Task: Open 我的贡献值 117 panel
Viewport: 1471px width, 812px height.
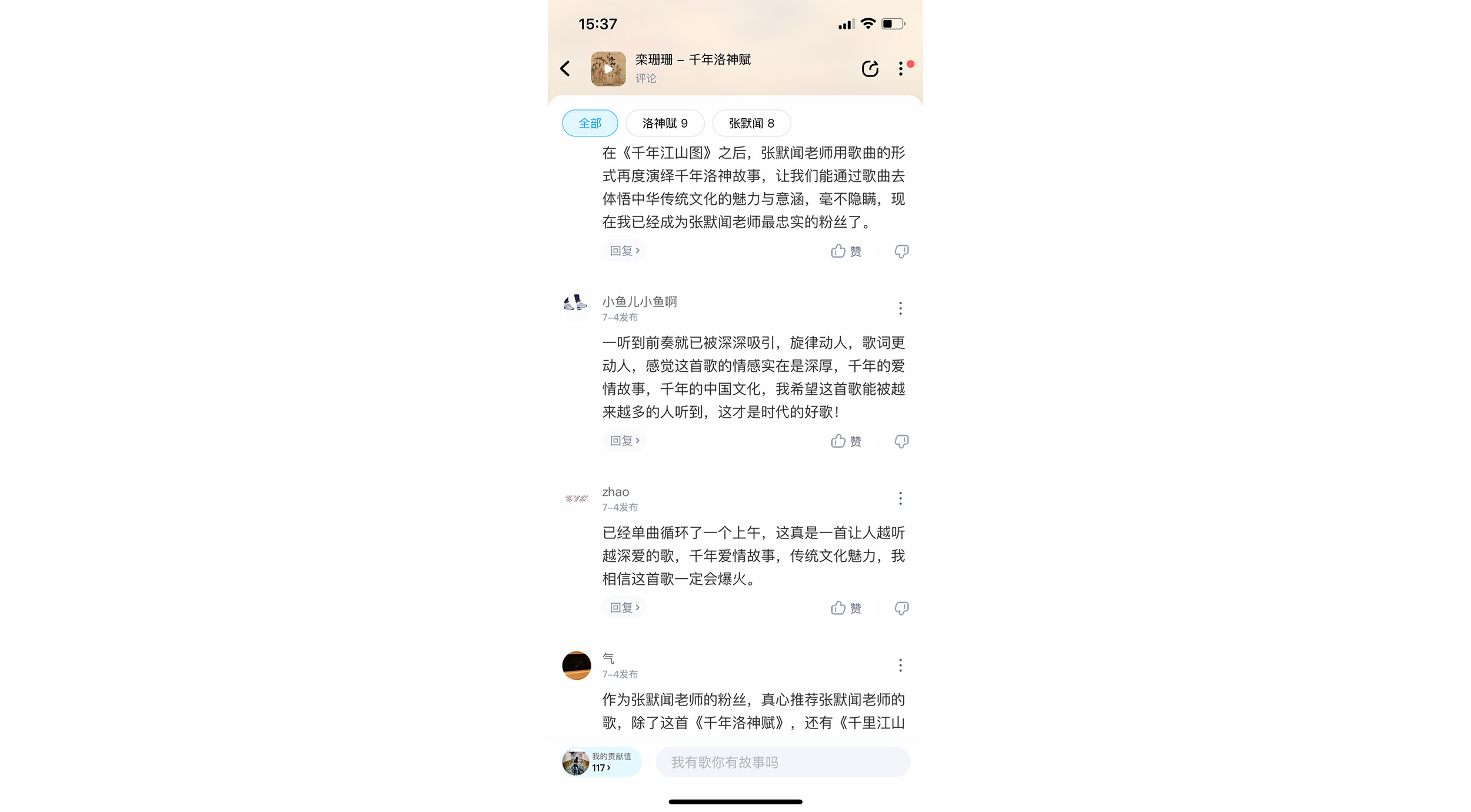Action: [x=601, y=763]
